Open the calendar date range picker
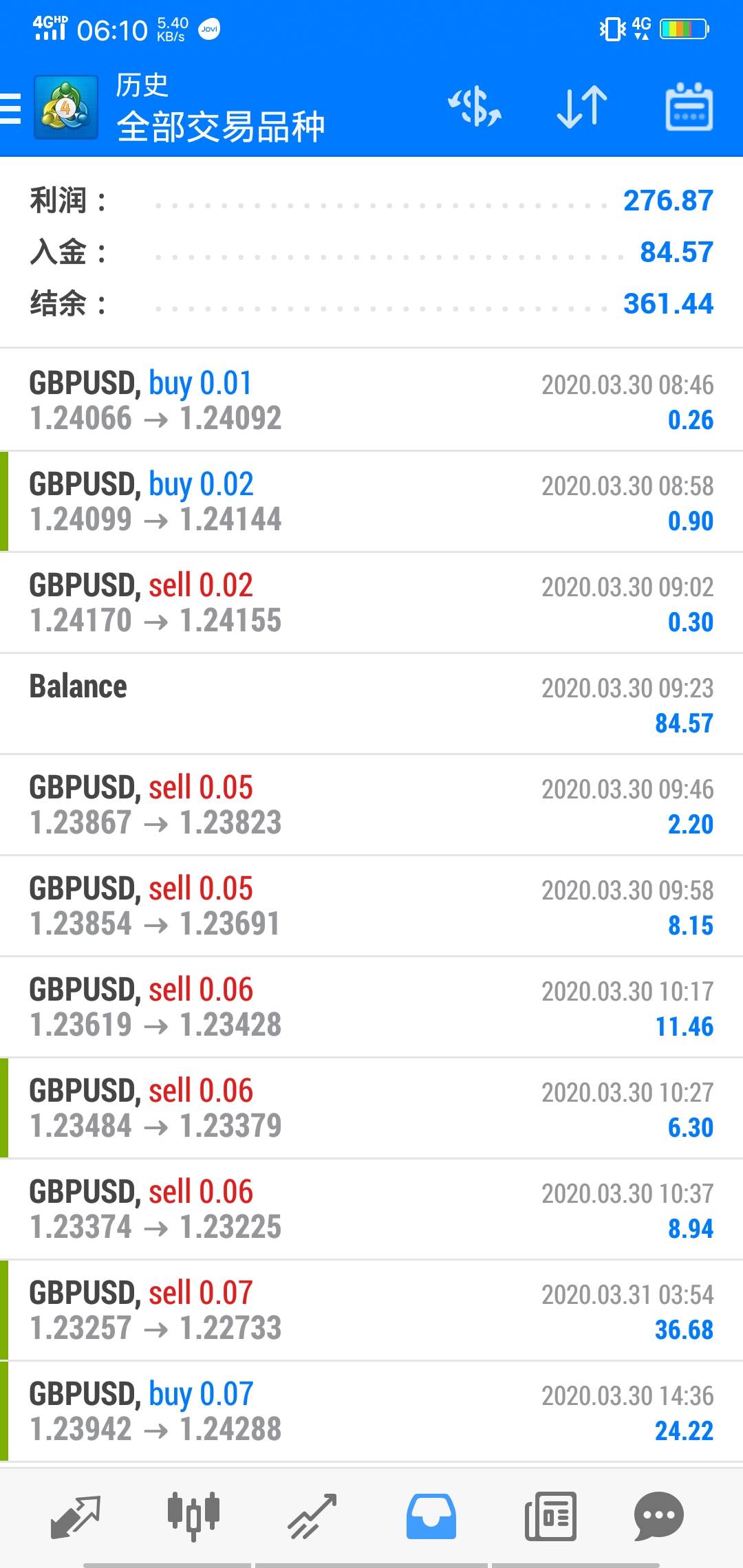Viewport: 743px width, 1568px height. [x=689, y=107]
